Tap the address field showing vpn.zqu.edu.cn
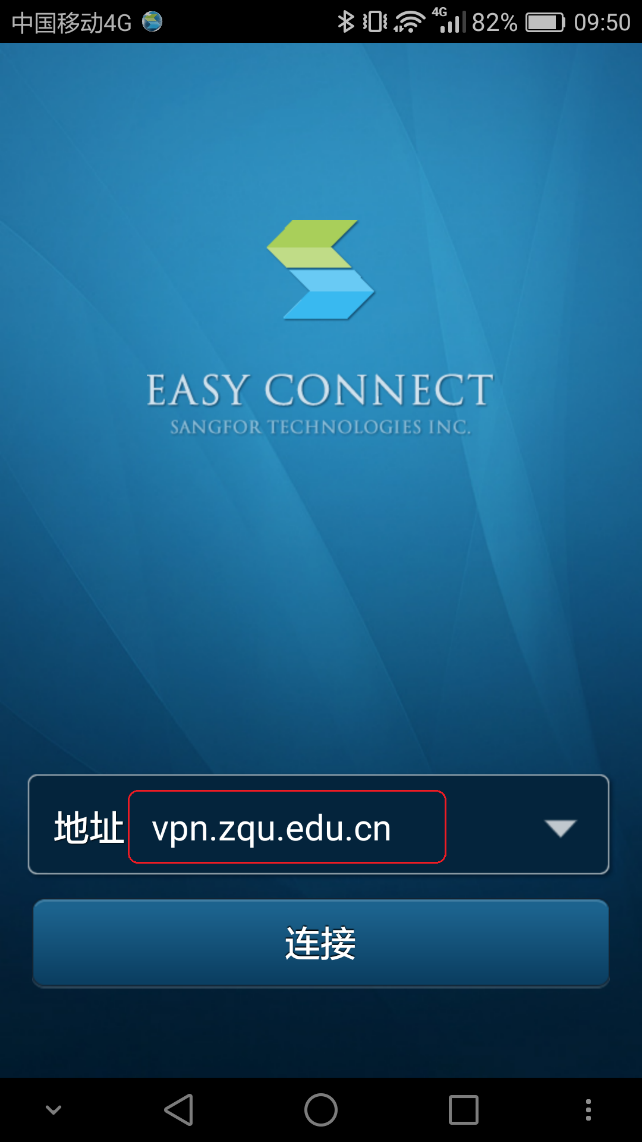 pos(286,827)
